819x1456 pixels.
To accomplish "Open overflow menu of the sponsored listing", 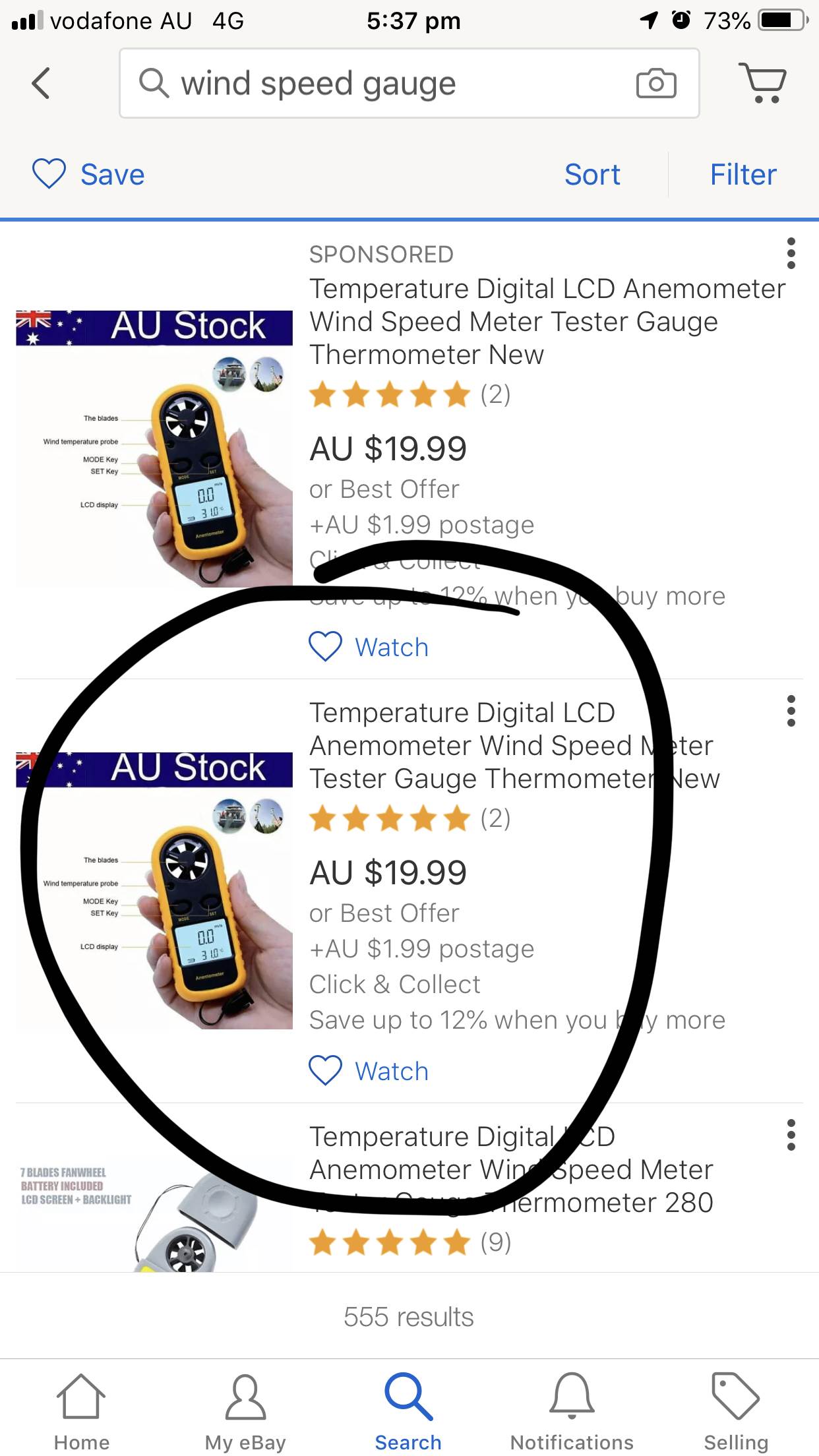I will [x=791, y=253].
